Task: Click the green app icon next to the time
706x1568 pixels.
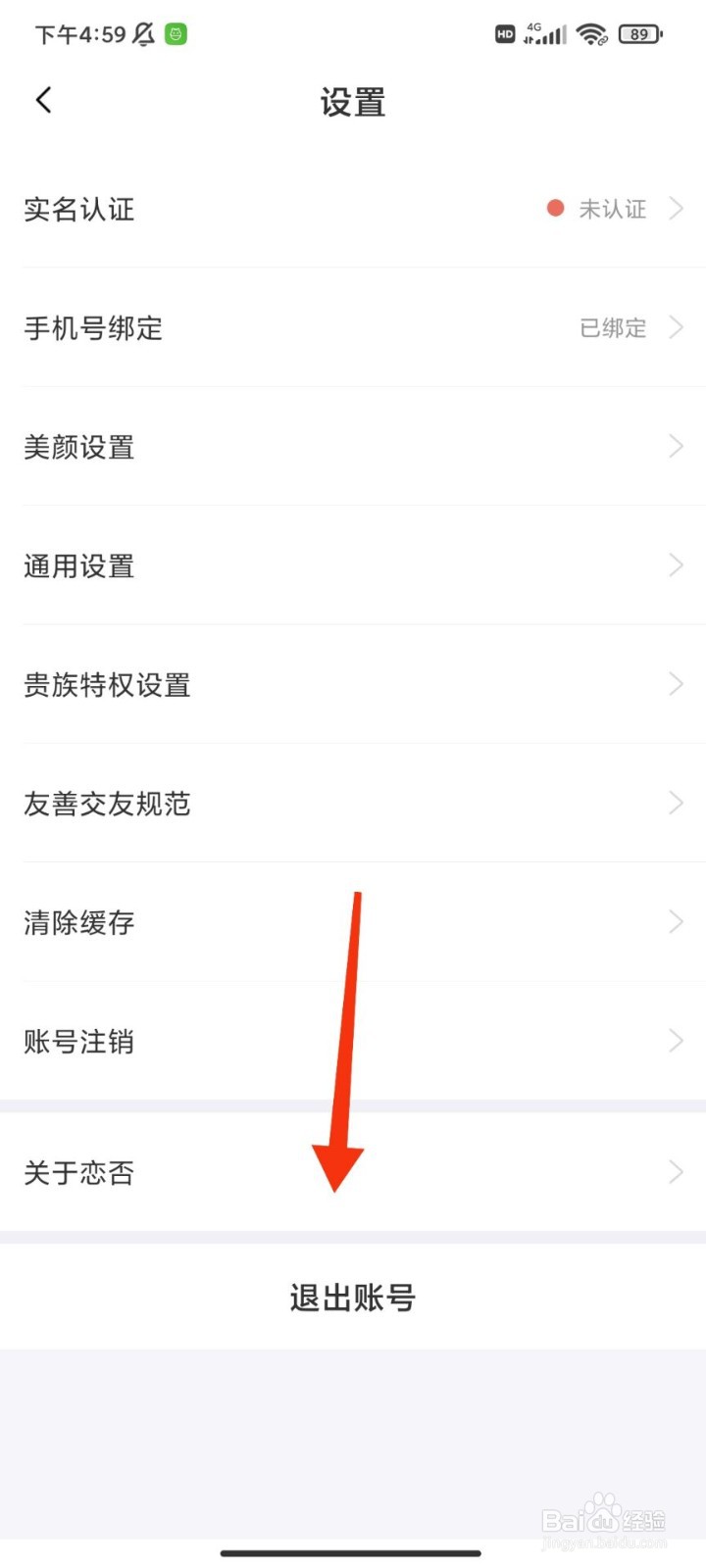Action: tap(175, 33)
